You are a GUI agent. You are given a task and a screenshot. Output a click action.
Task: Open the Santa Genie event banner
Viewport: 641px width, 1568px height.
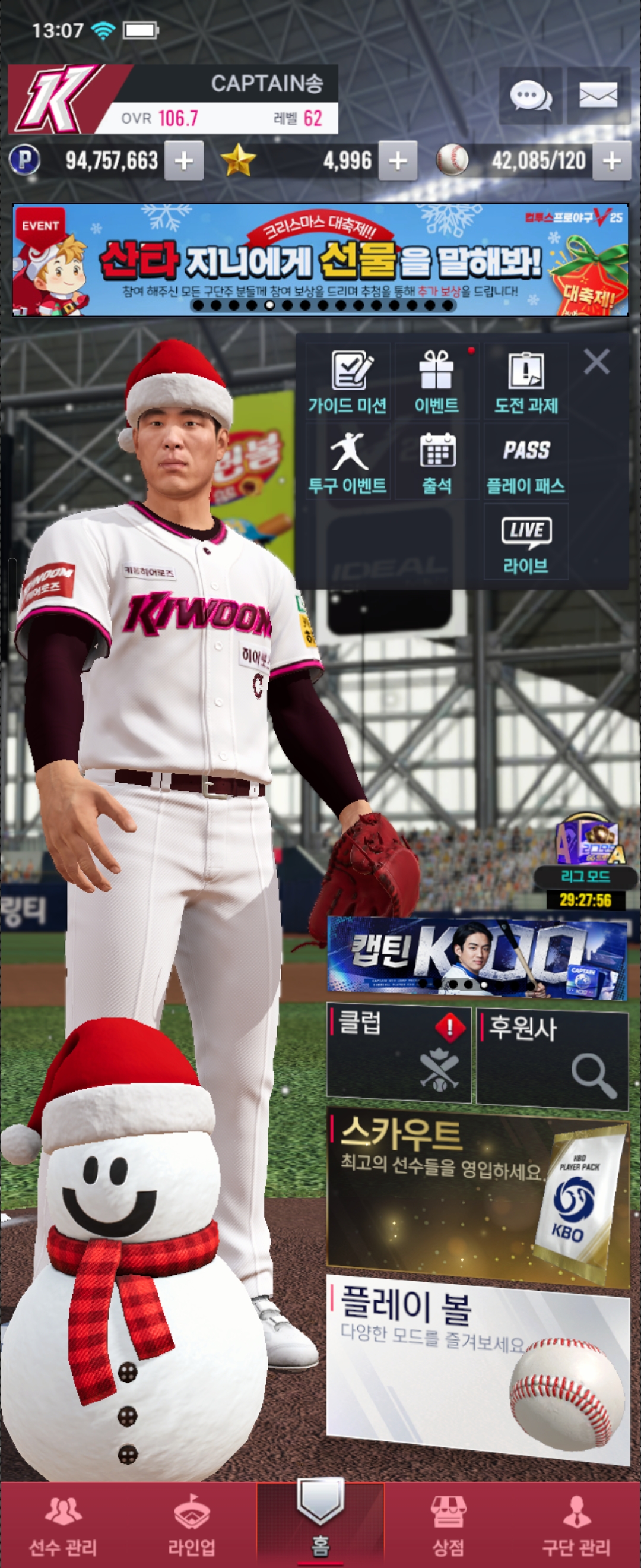point(320,260)
